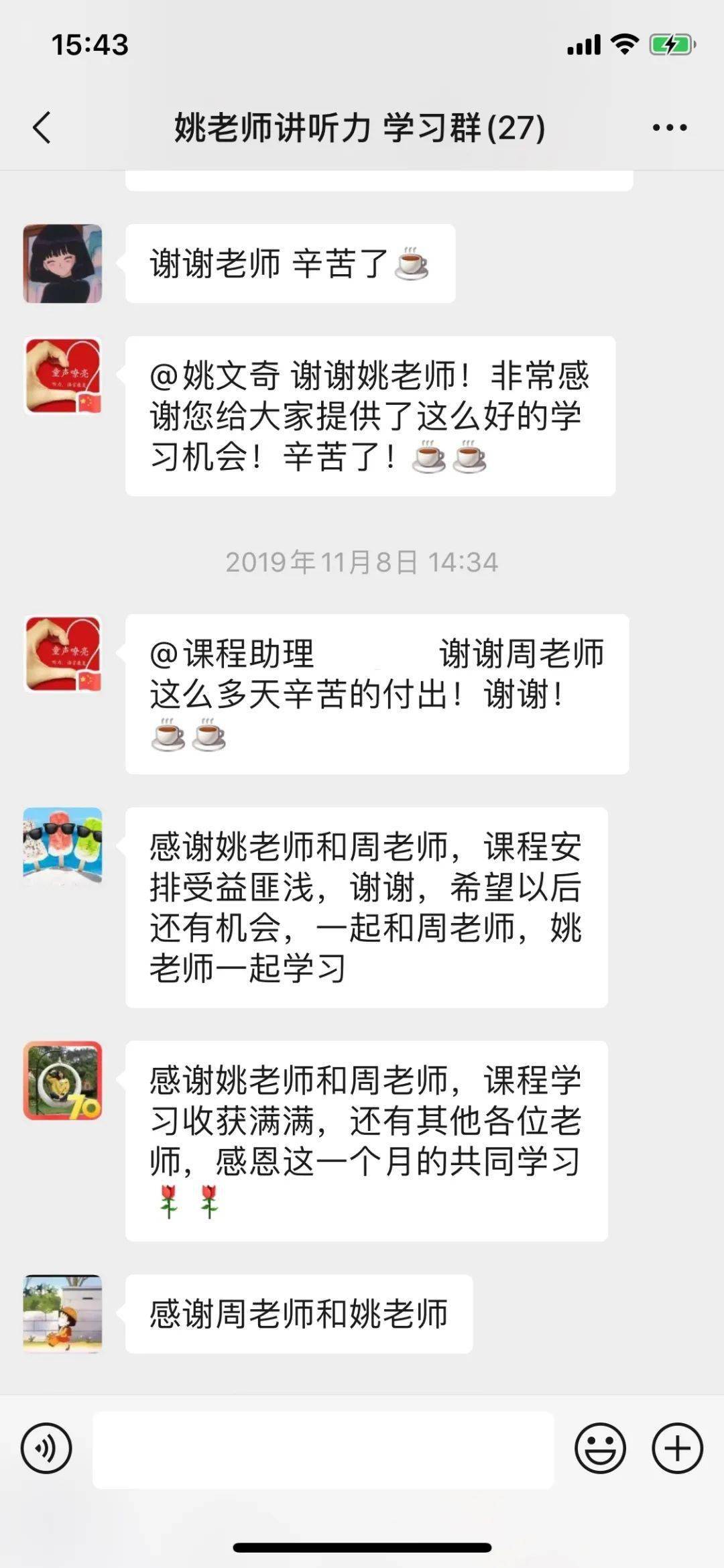The image size is (724, 1568).
Task: Switch to voice message input
Action: click(46, 1448)
